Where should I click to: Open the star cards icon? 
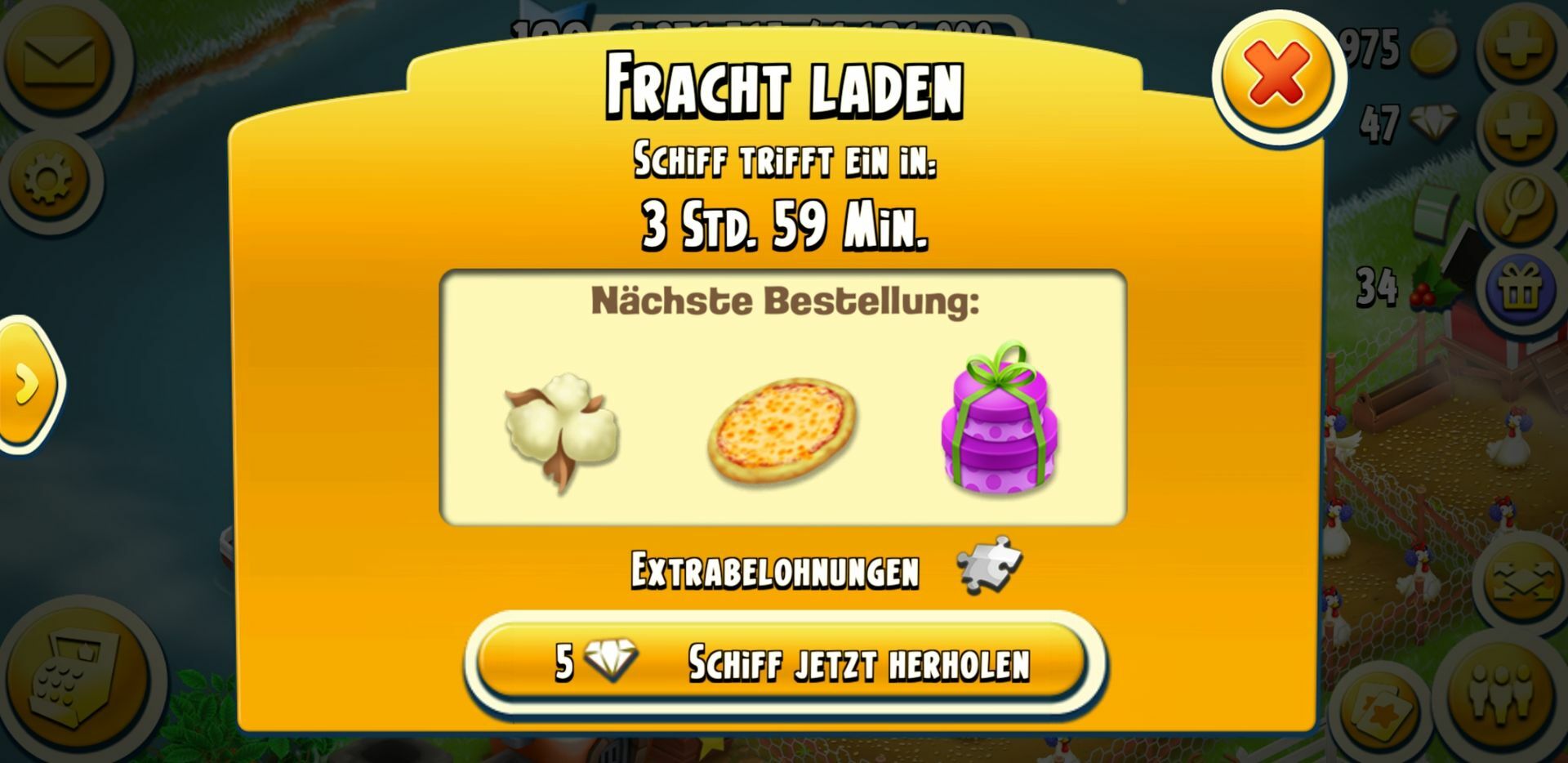pos(1380,712)
